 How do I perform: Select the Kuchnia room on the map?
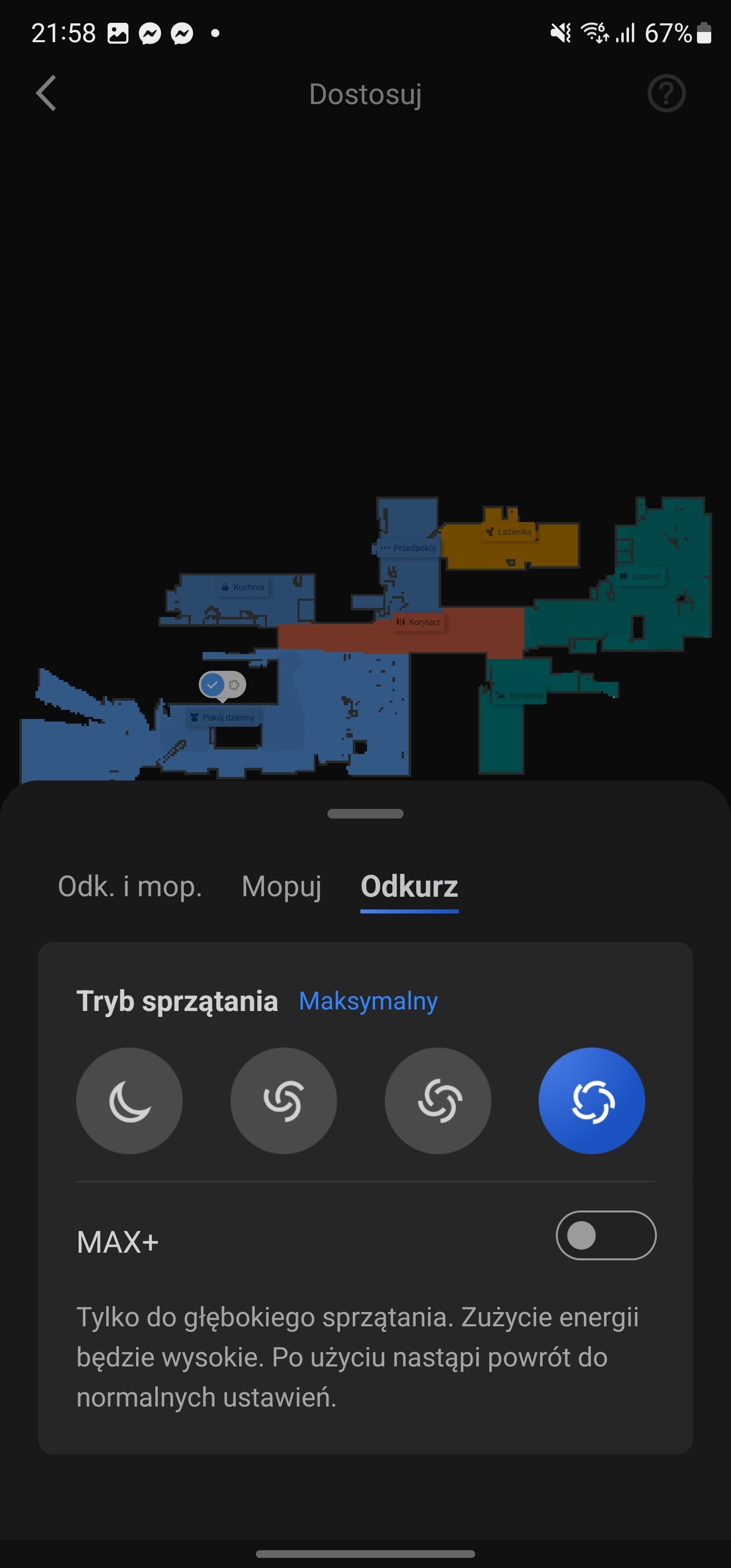243,587
